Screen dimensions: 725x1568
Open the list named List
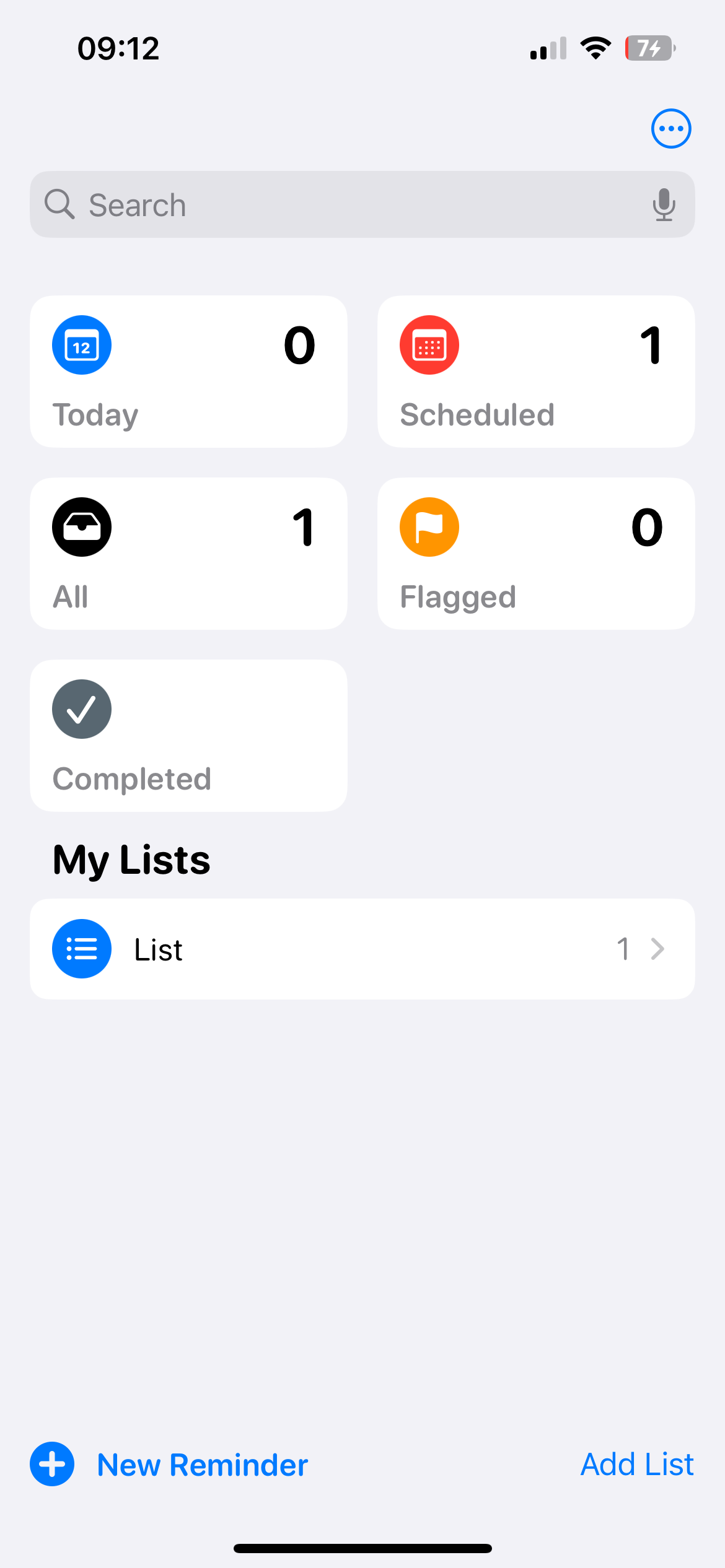(362, 949)
